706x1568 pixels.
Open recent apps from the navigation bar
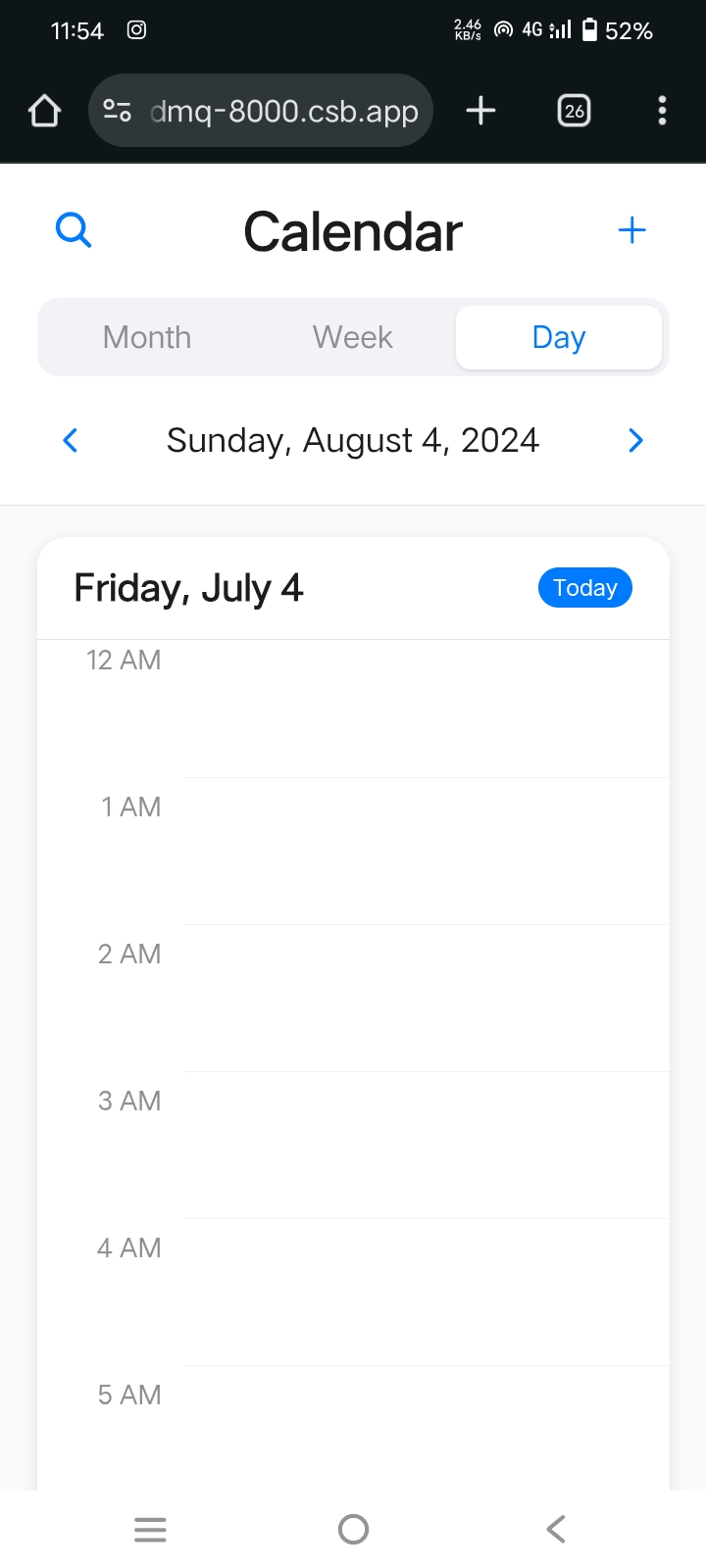coord(150,1529)
